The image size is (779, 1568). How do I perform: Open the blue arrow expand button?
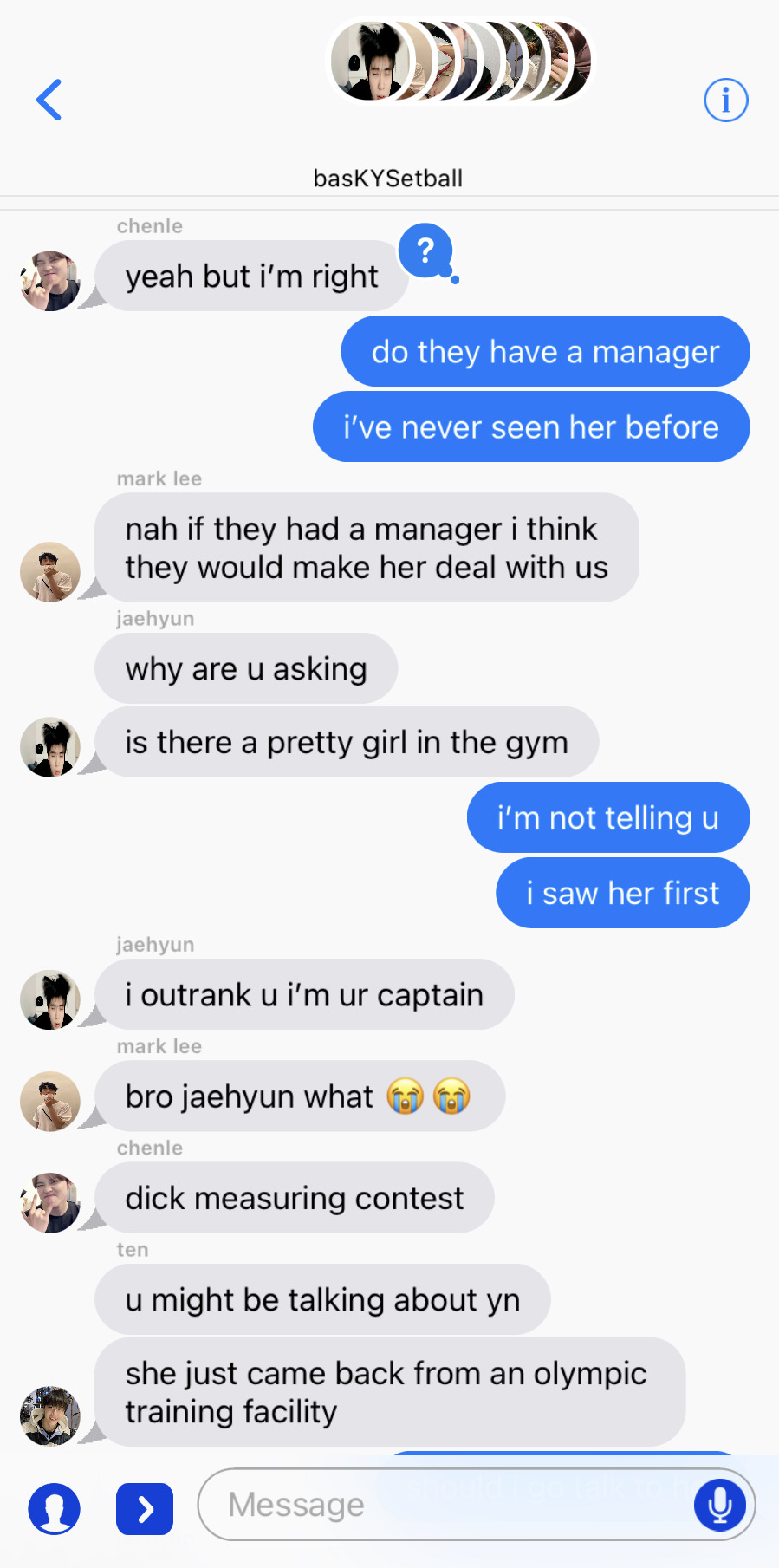(x=145, y=1509)
